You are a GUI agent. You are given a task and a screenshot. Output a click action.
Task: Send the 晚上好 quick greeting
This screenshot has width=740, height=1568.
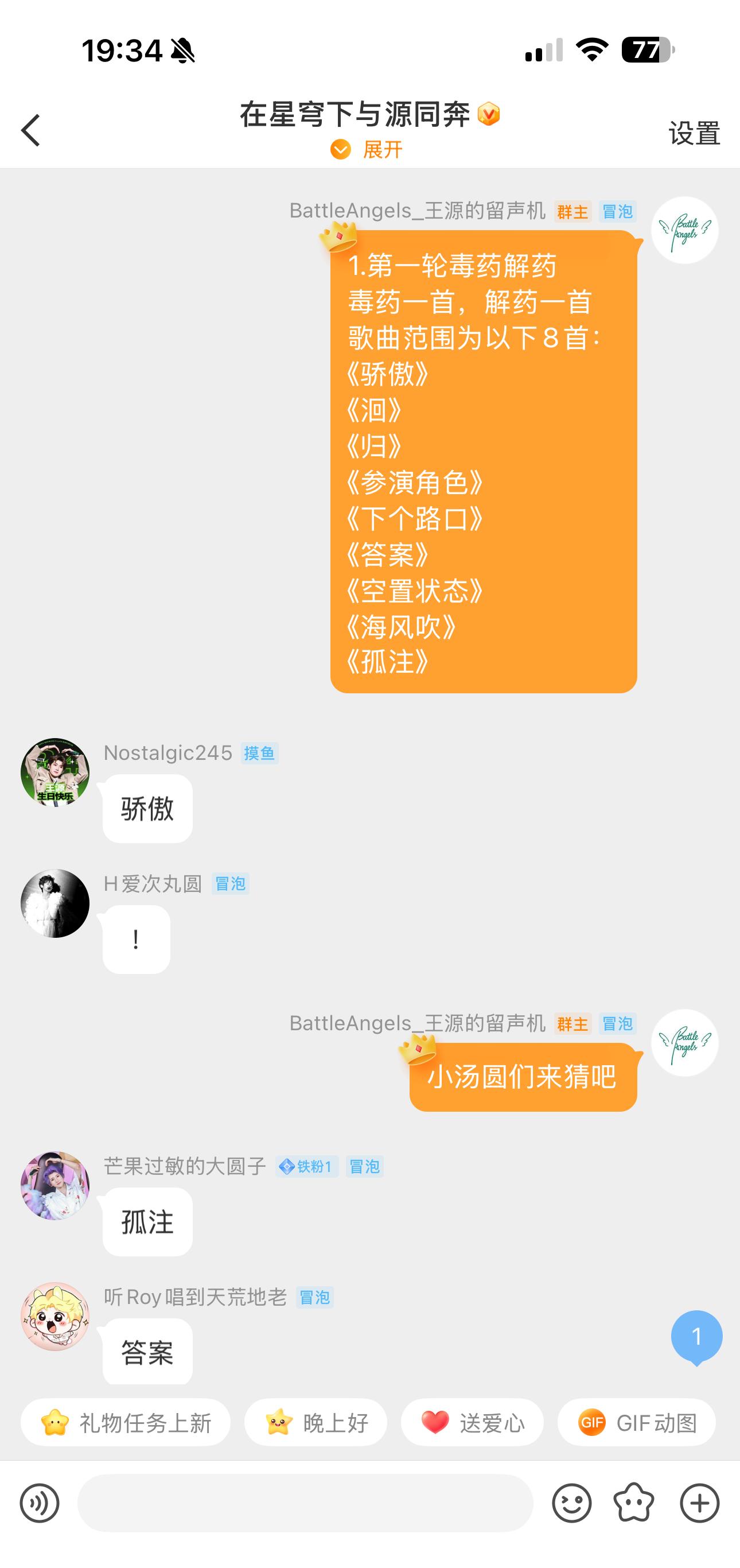[x=316, y=1423]
